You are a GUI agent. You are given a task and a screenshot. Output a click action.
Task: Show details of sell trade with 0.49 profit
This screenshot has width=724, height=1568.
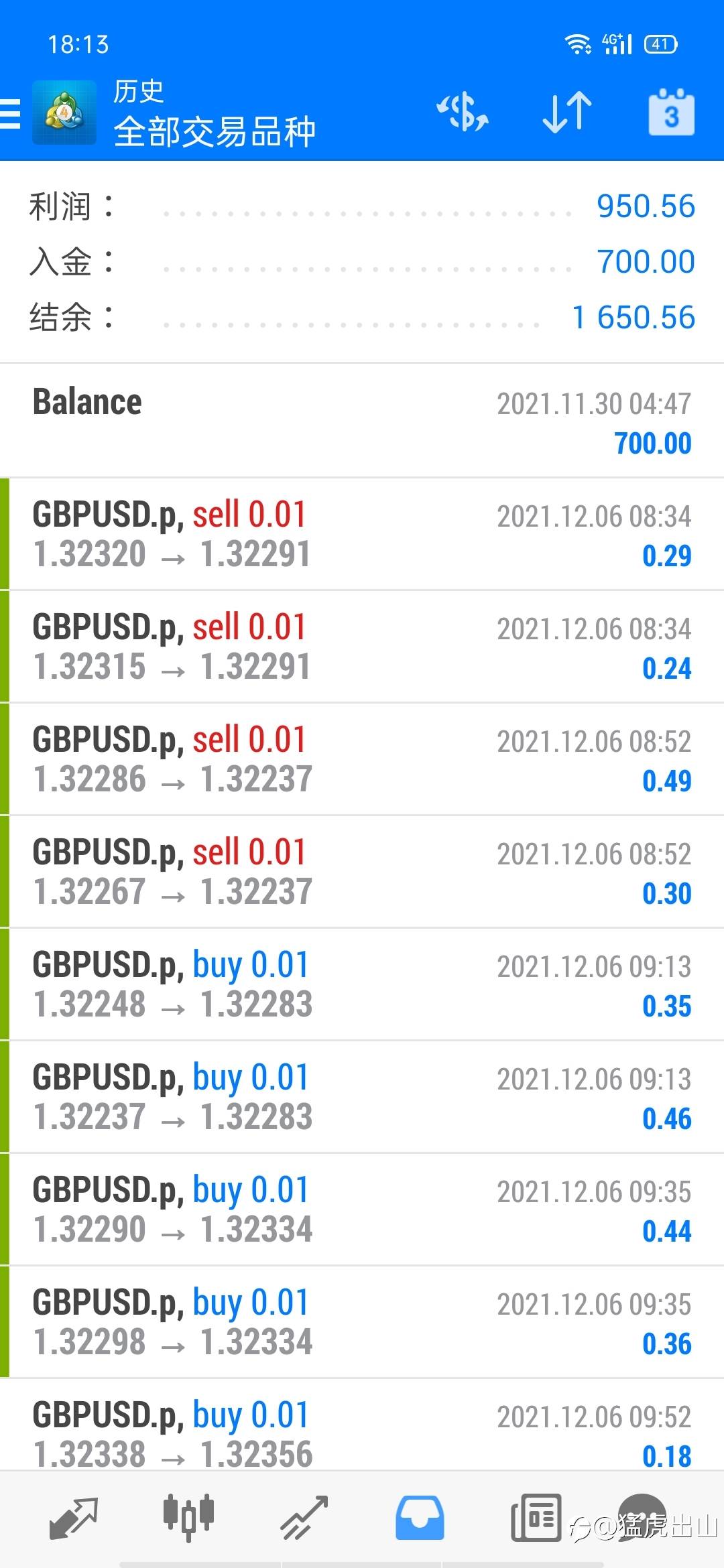tap(362, 759)
